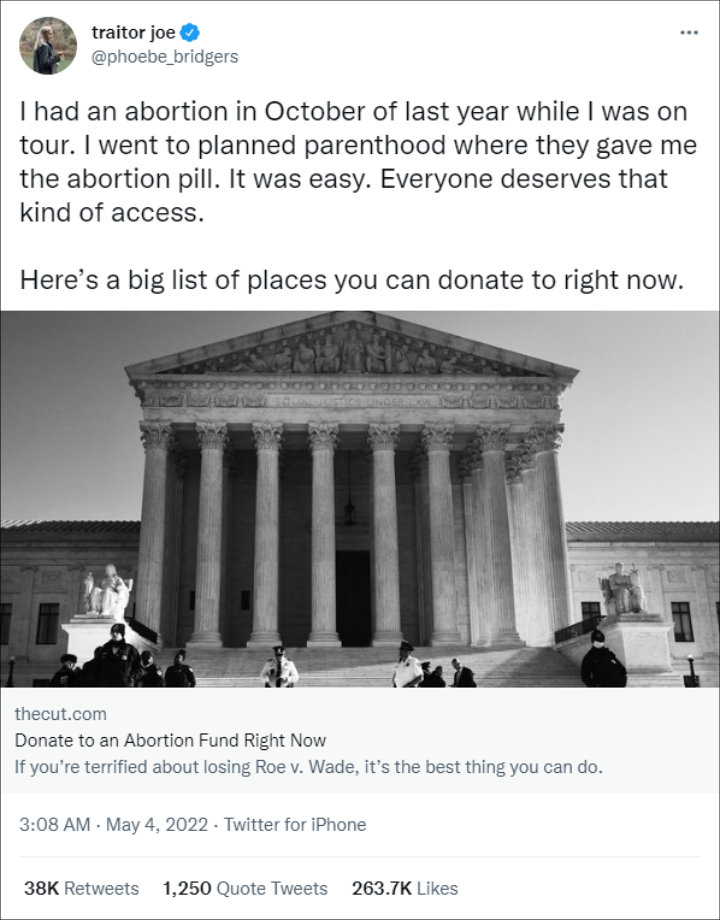Open the tweet timestamp May 4, 2022
This screenshot has width=720, height=920.
113,825
